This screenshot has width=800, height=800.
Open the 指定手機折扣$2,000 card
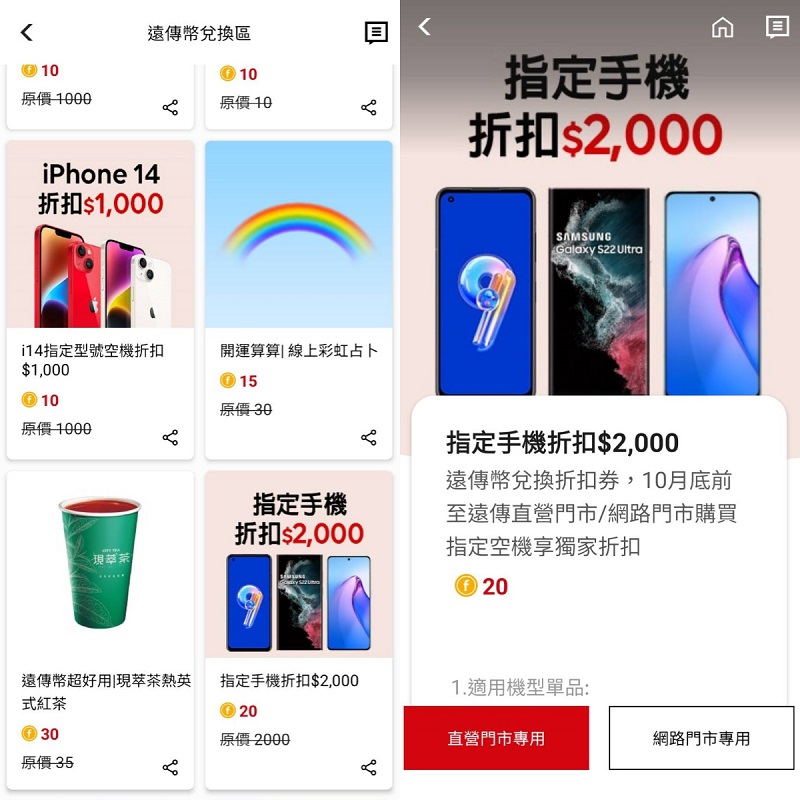point(298,565)
